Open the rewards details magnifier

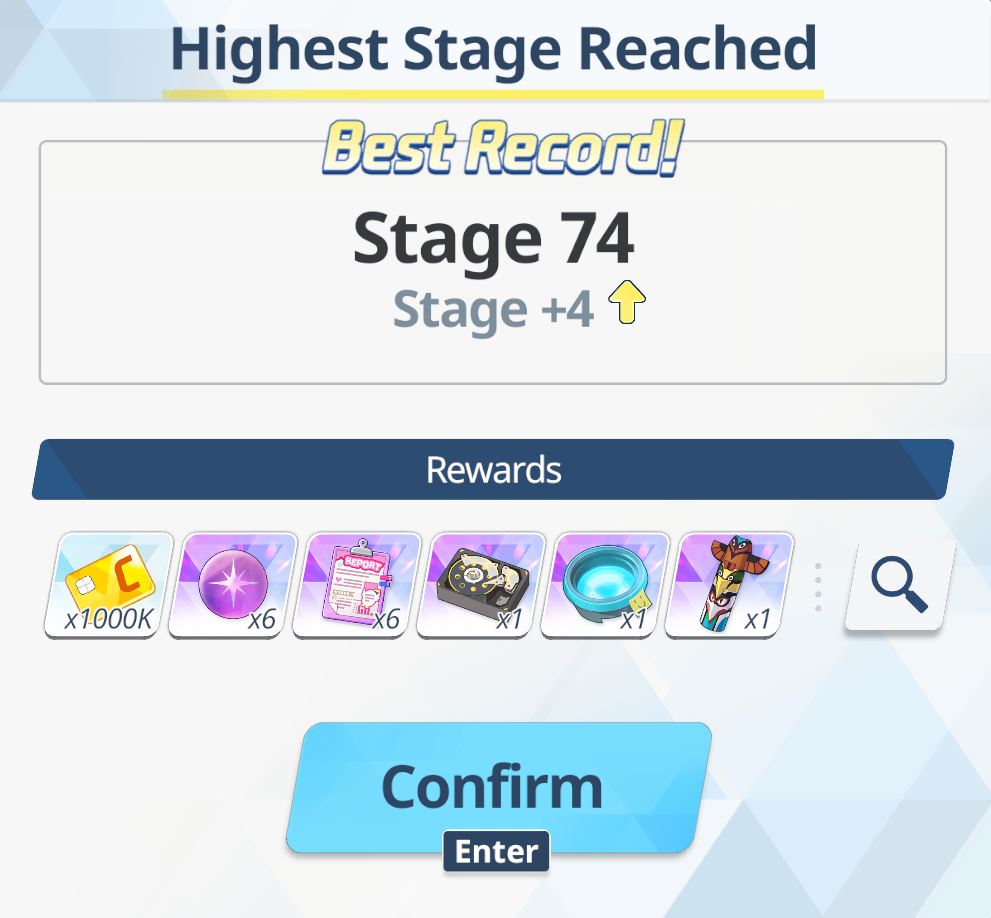tap(899, 584)
